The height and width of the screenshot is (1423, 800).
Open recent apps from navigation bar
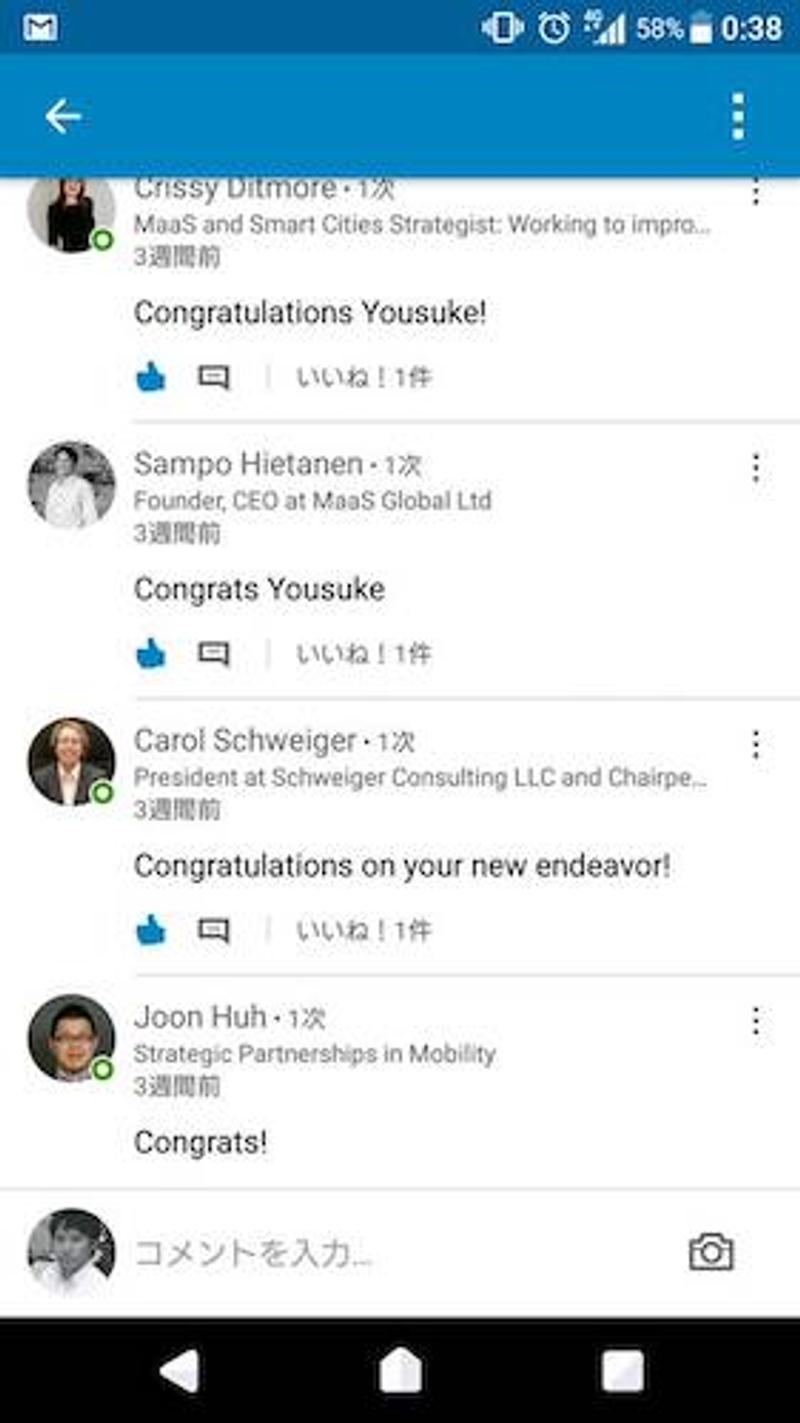click(x=621, y=1371)
